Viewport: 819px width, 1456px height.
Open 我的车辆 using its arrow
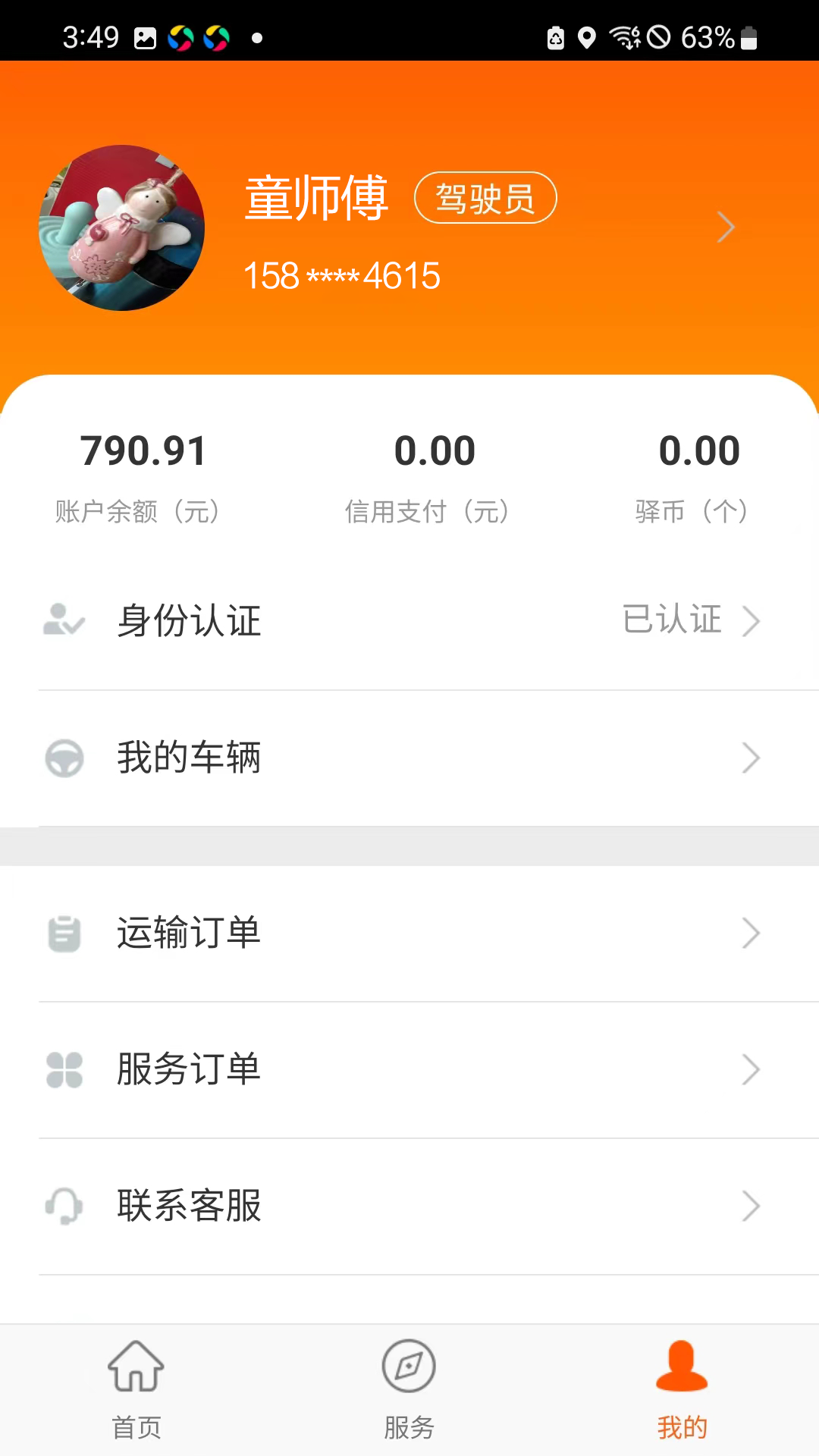(752, 758)
